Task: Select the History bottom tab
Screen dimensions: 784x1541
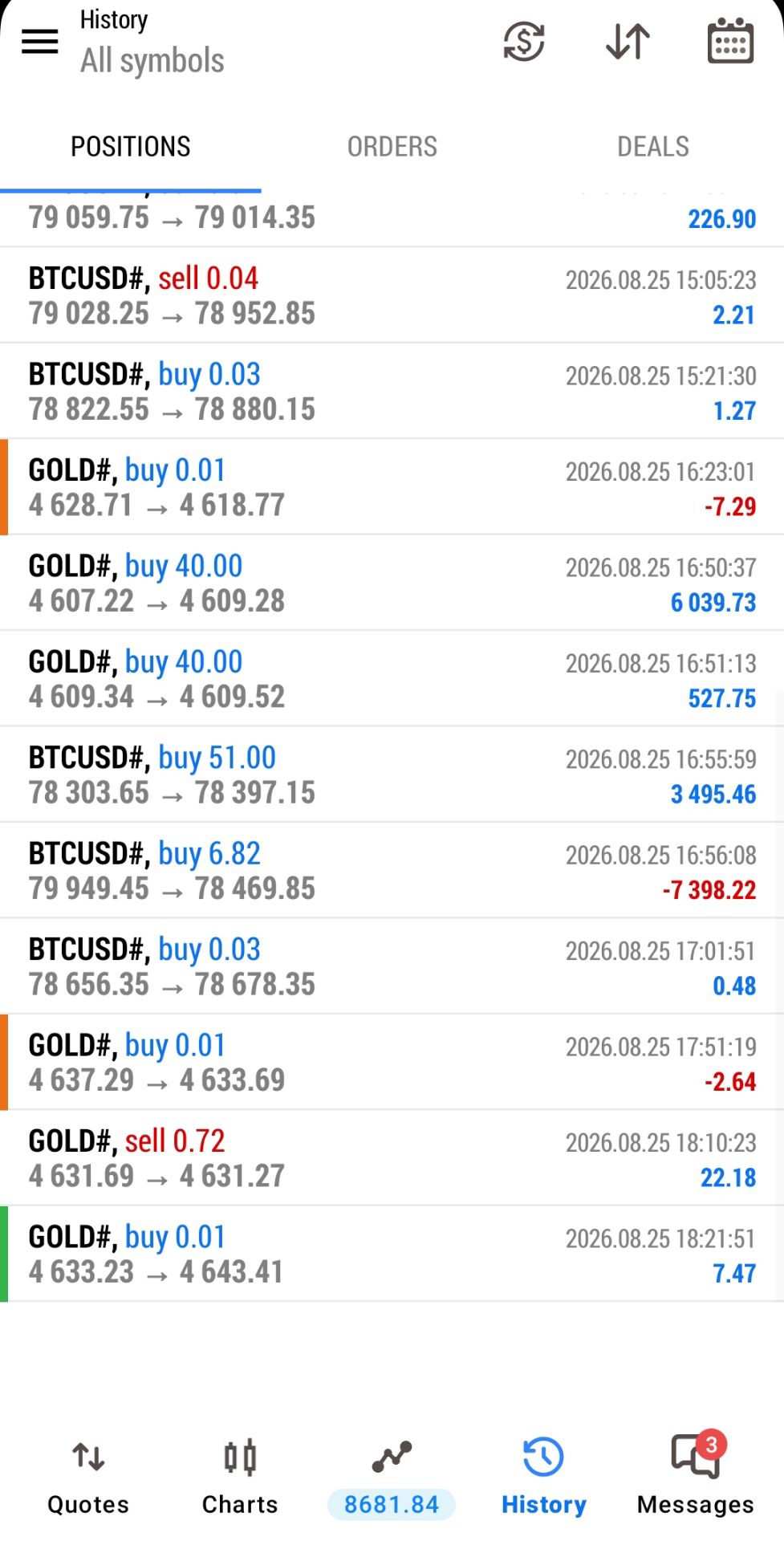Action: click(x=543, y=1478)
